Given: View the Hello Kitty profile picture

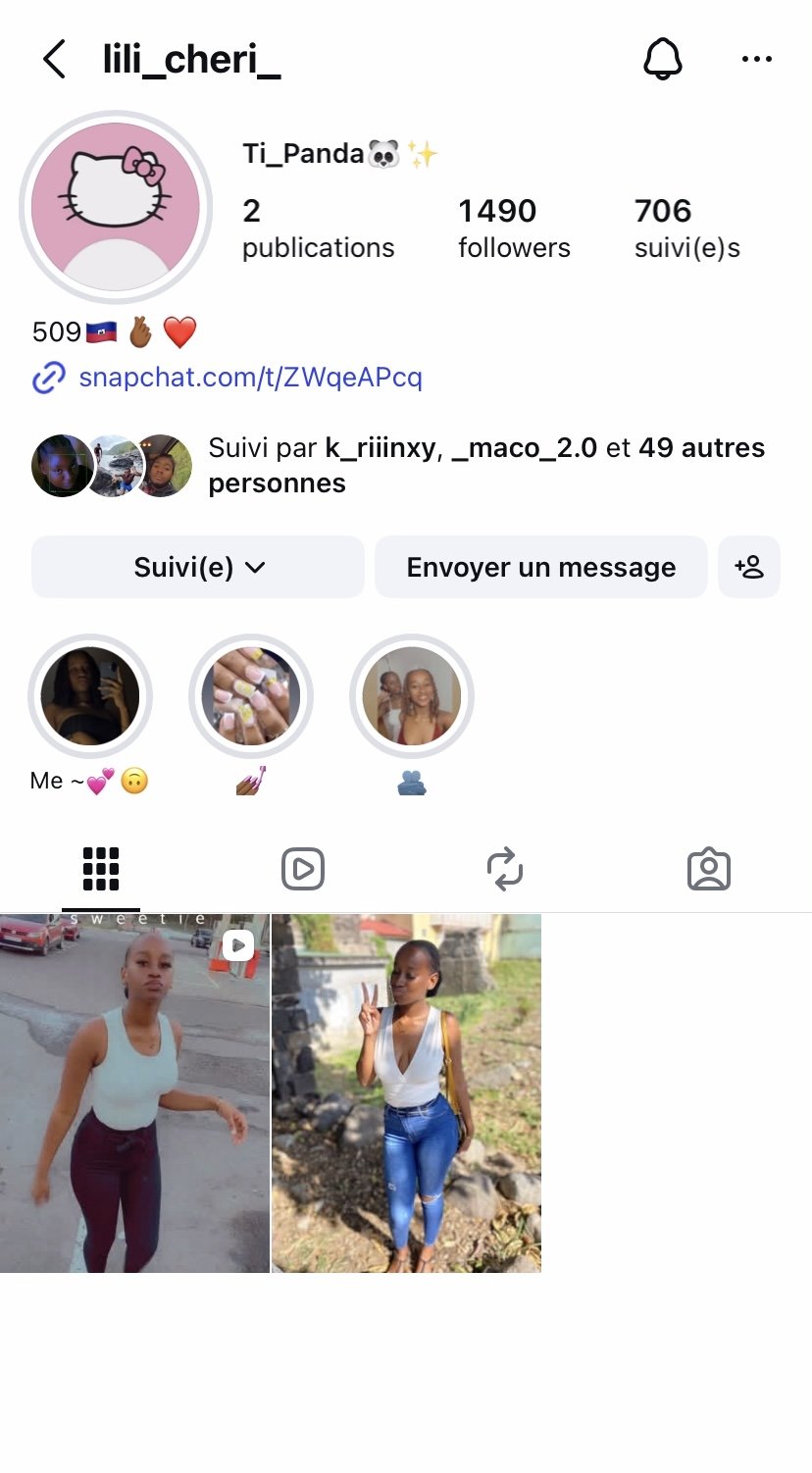Looking at the screenshot, I should (116, 207).
